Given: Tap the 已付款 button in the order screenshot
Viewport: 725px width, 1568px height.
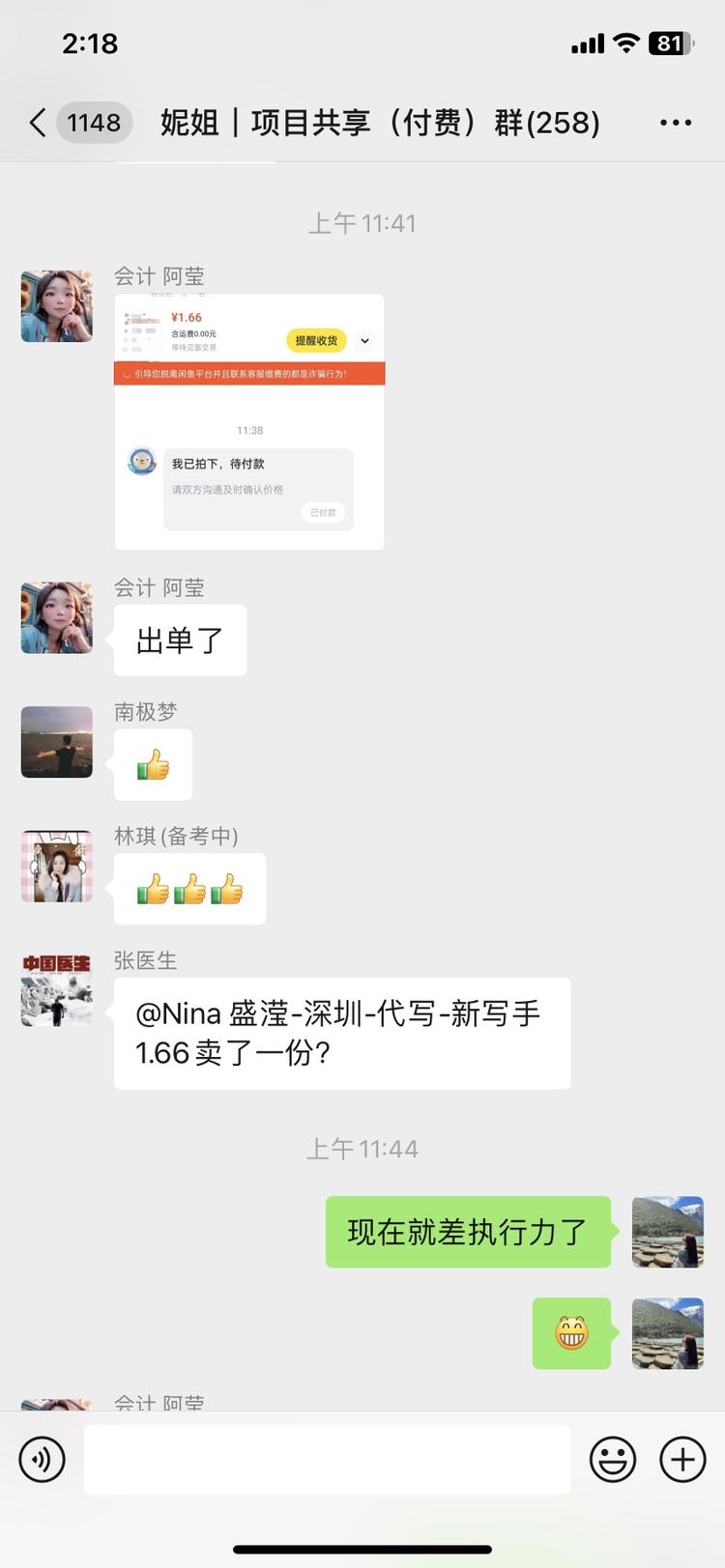Looking at the screenshot, I should [324, 512].
